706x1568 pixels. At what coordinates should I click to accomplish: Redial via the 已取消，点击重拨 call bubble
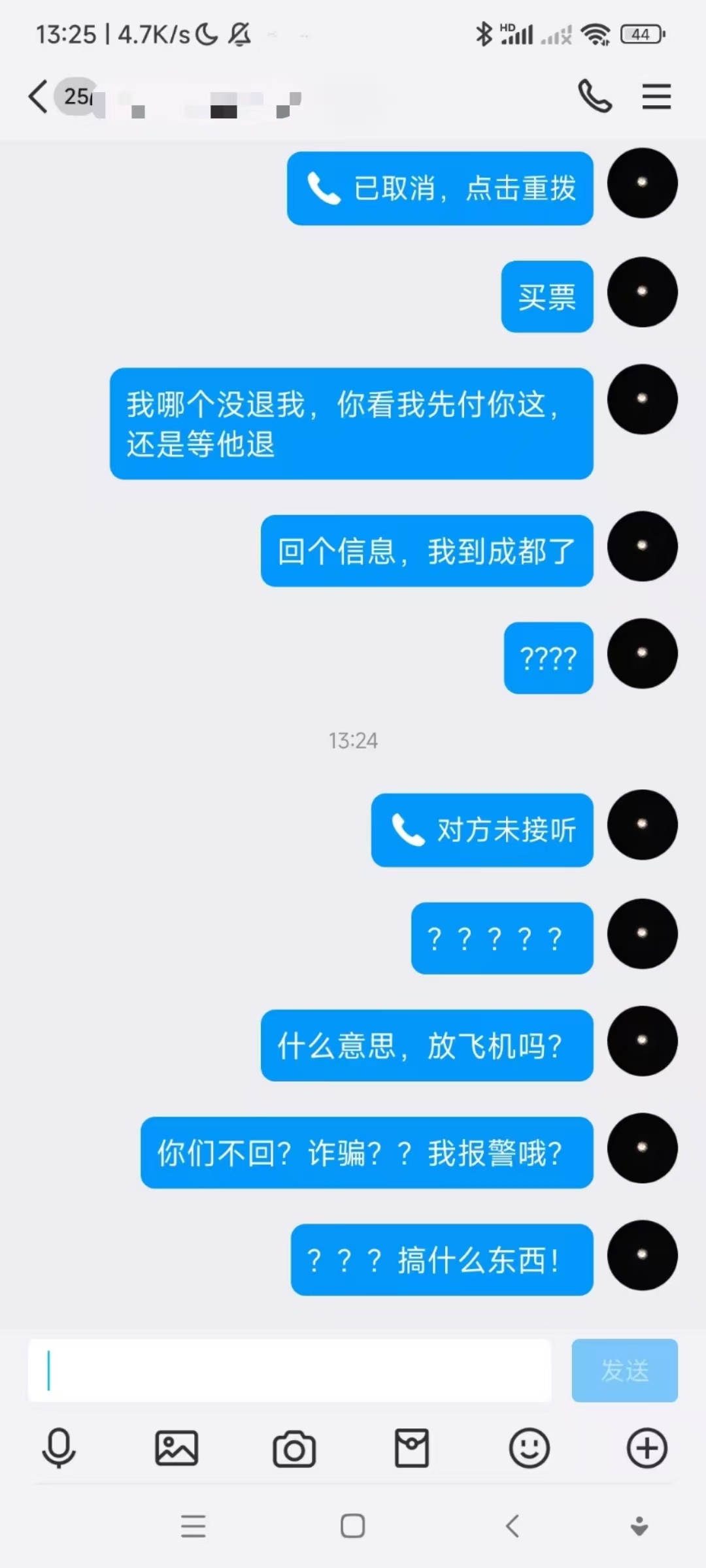pyautogui.click(x=440, y=189)
